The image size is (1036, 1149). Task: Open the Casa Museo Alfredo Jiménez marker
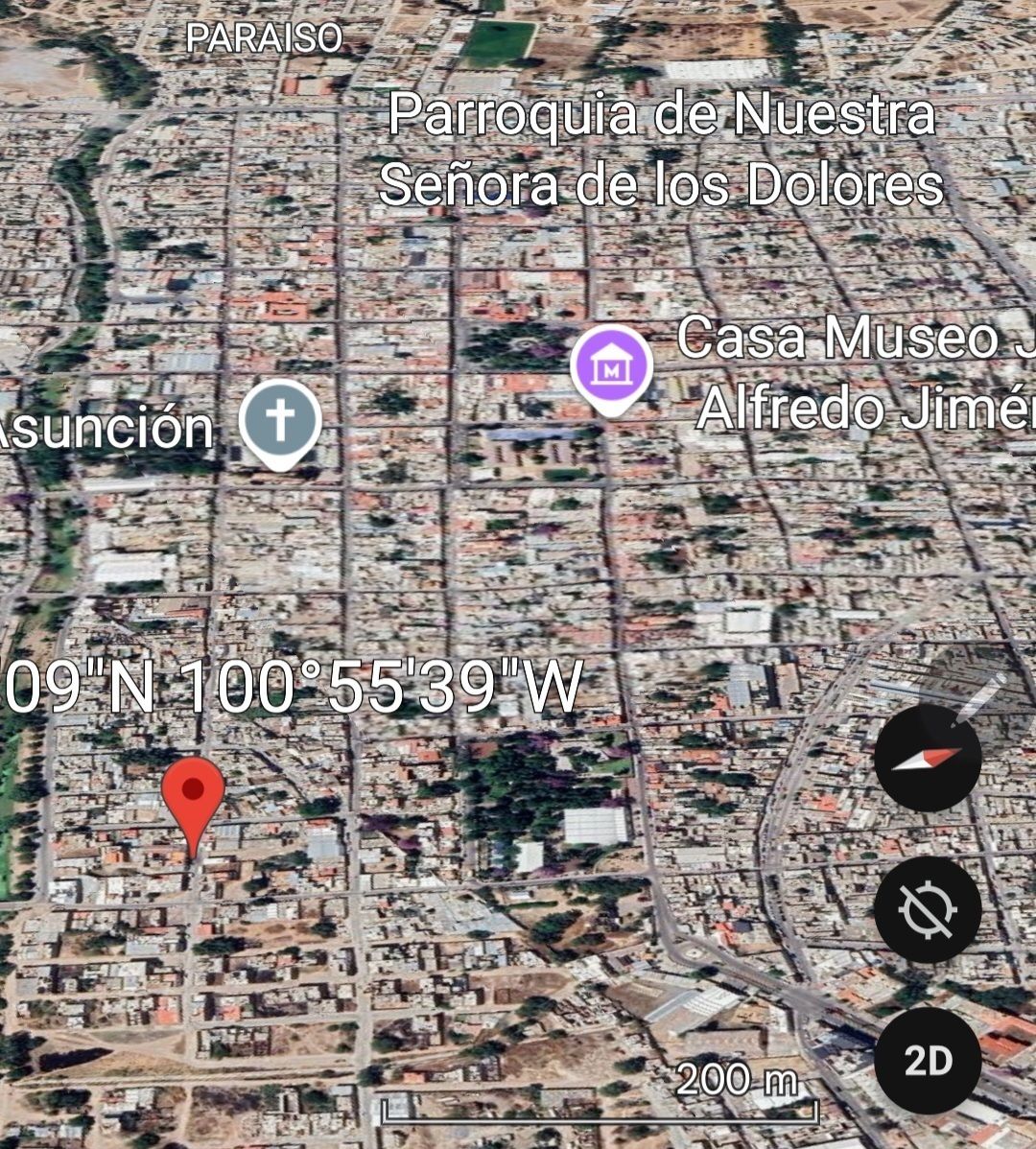coord(611,367)
